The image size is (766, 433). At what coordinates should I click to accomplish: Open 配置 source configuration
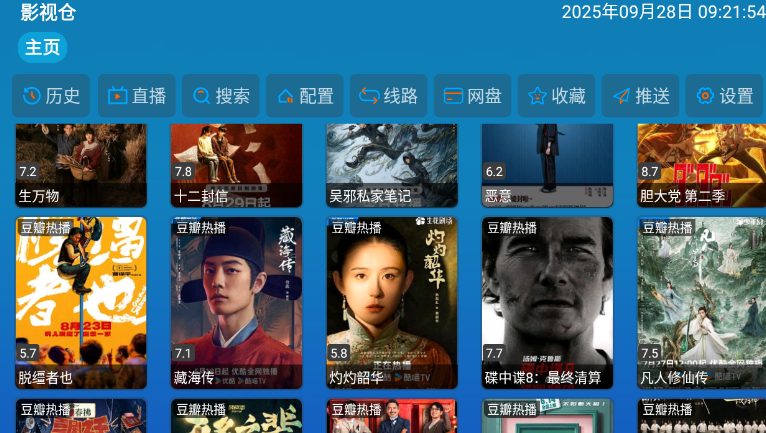305,96
